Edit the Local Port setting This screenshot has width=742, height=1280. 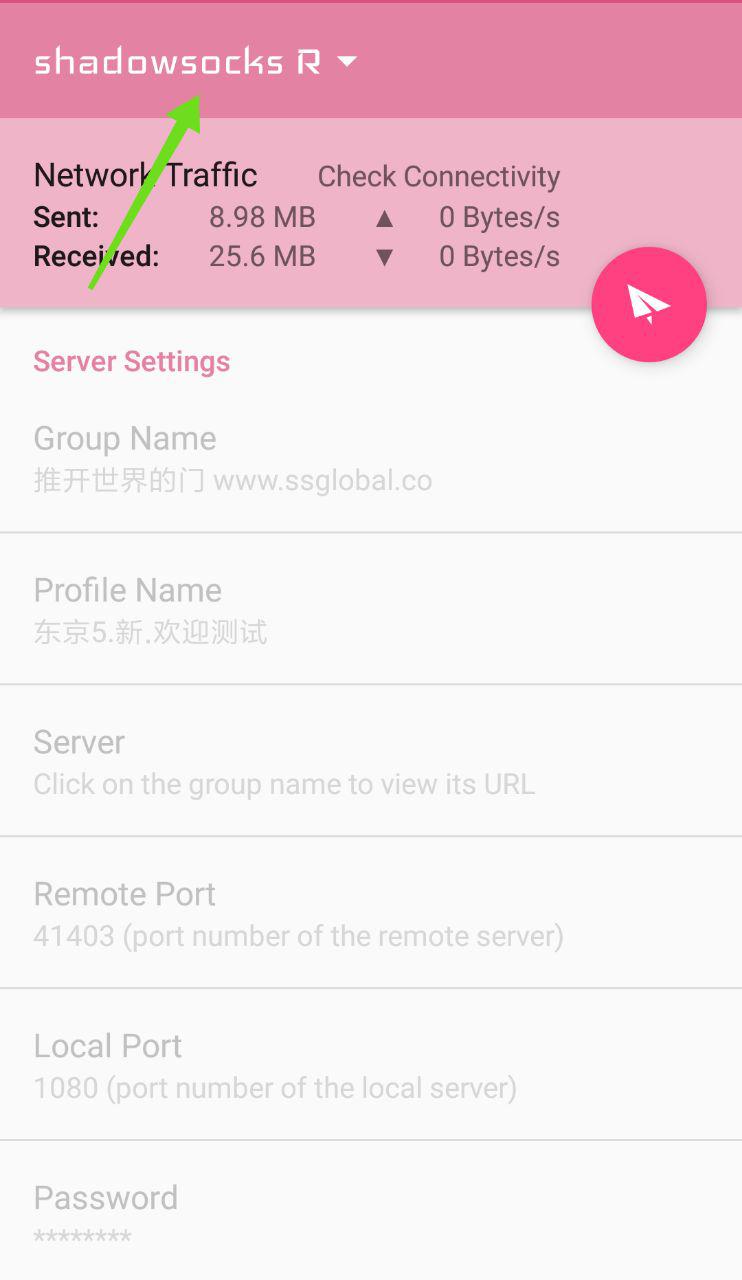pyautogui.click(x=371, y=1065)
